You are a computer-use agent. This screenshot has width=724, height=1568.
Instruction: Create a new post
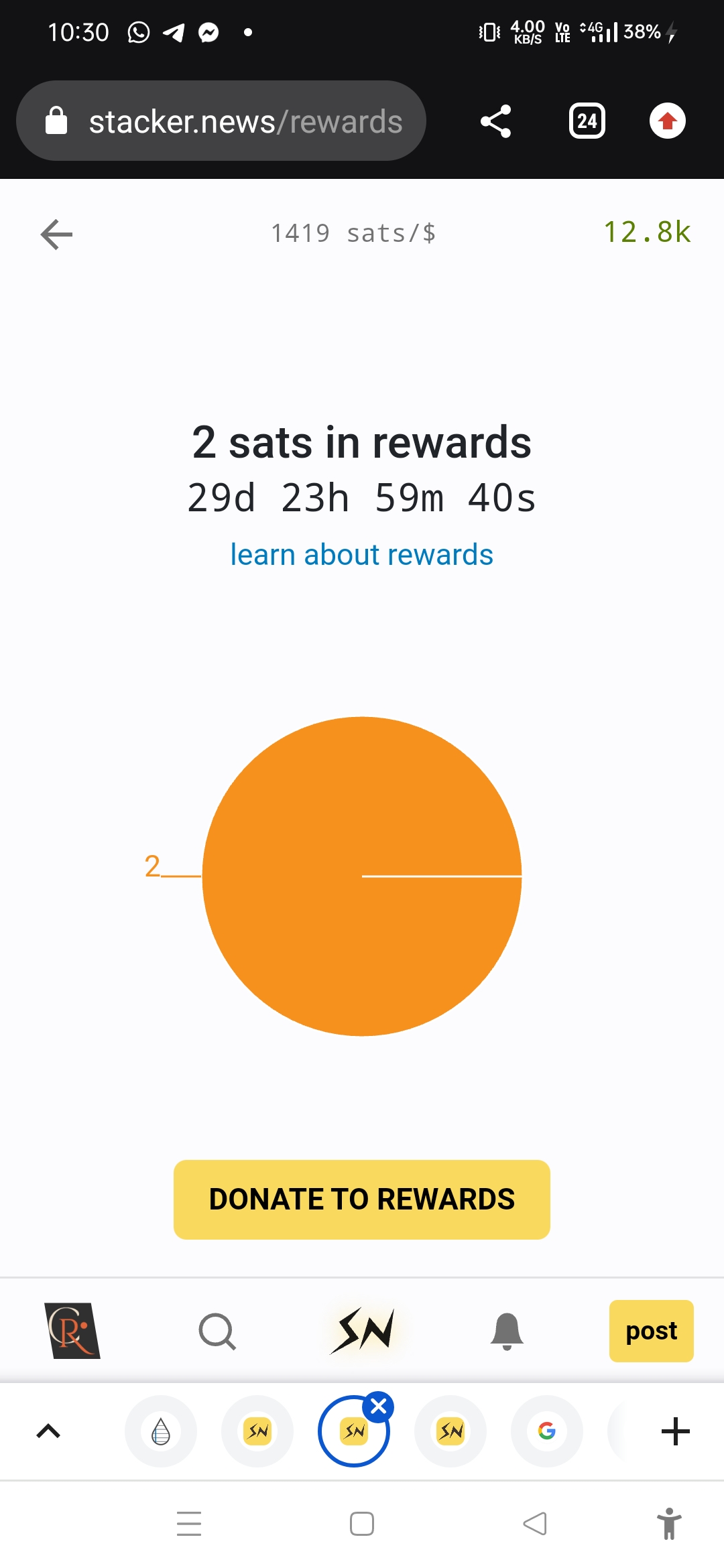(x=651, y=1331)
